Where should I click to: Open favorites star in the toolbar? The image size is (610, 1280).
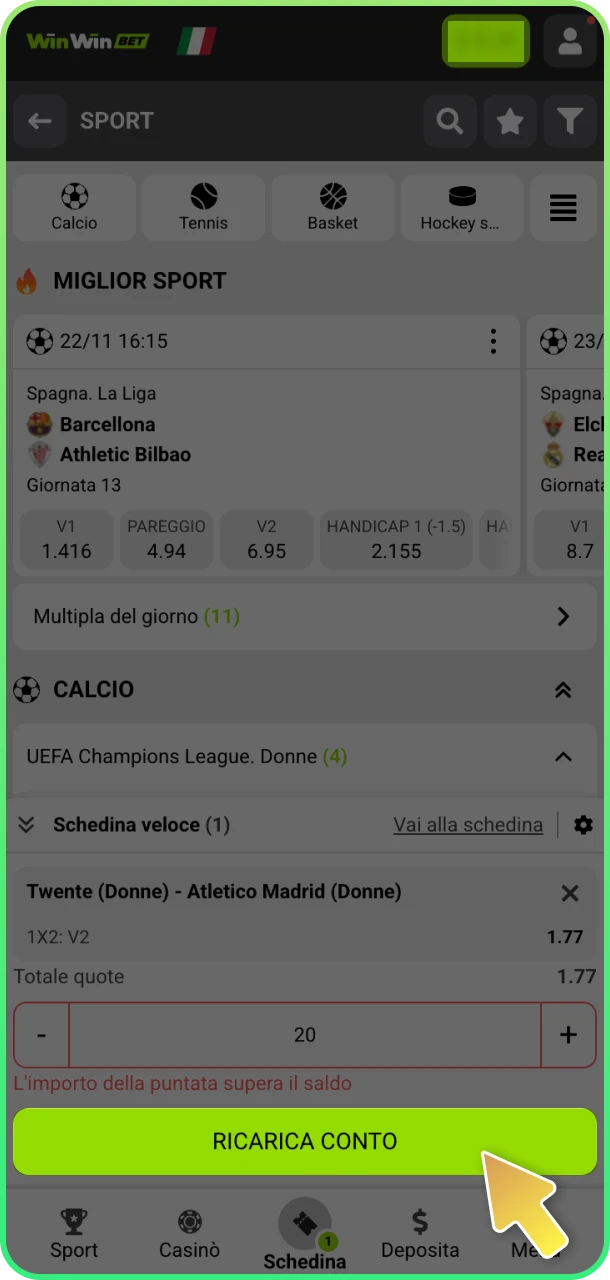click(510, 121)
